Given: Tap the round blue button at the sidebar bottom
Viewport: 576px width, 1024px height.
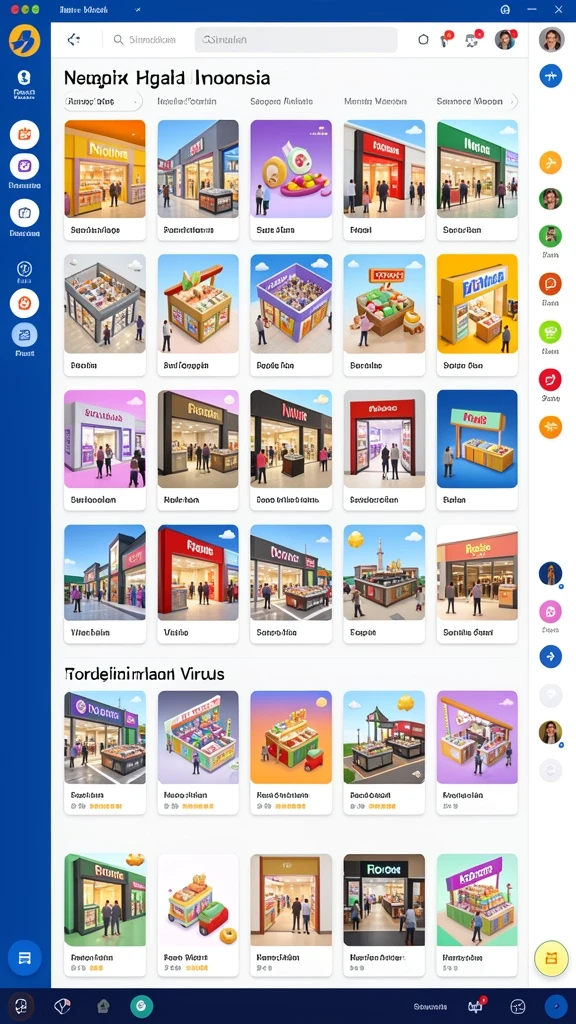Looking at the screenshot, I should [25, 958].
